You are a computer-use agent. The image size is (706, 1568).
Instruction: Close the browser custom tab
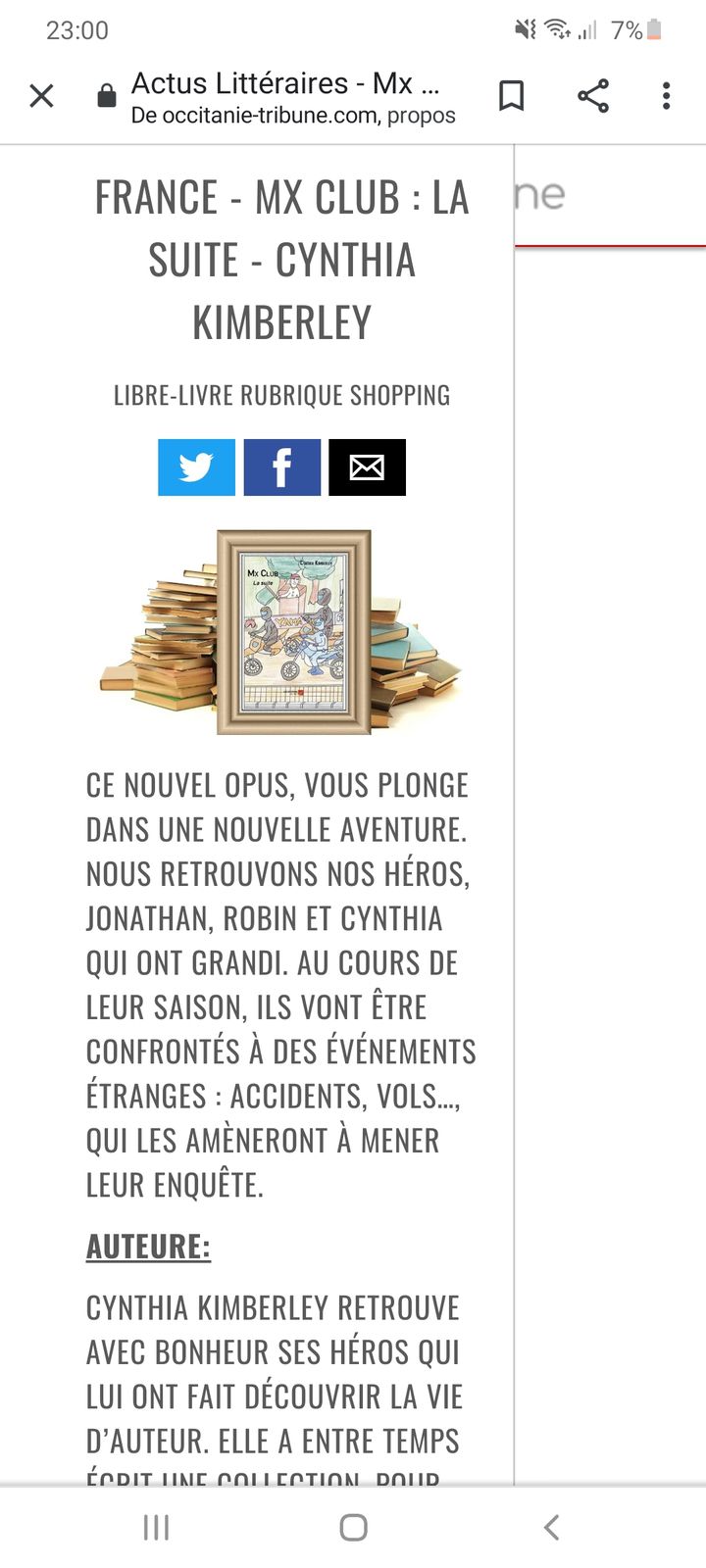pyautogui.click(x=41, y=96)
